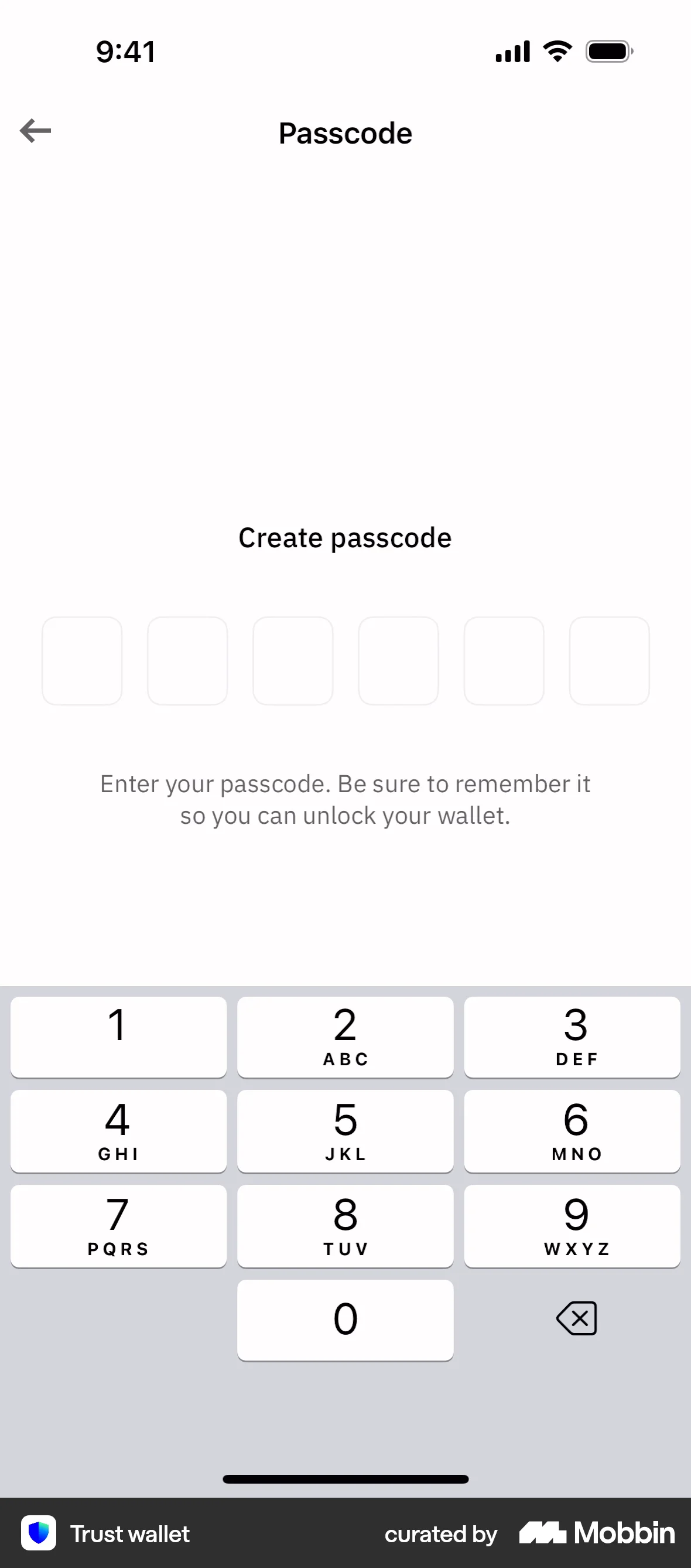
Task: Tap the clock showing 9:41
Action: tap(124, 51)
